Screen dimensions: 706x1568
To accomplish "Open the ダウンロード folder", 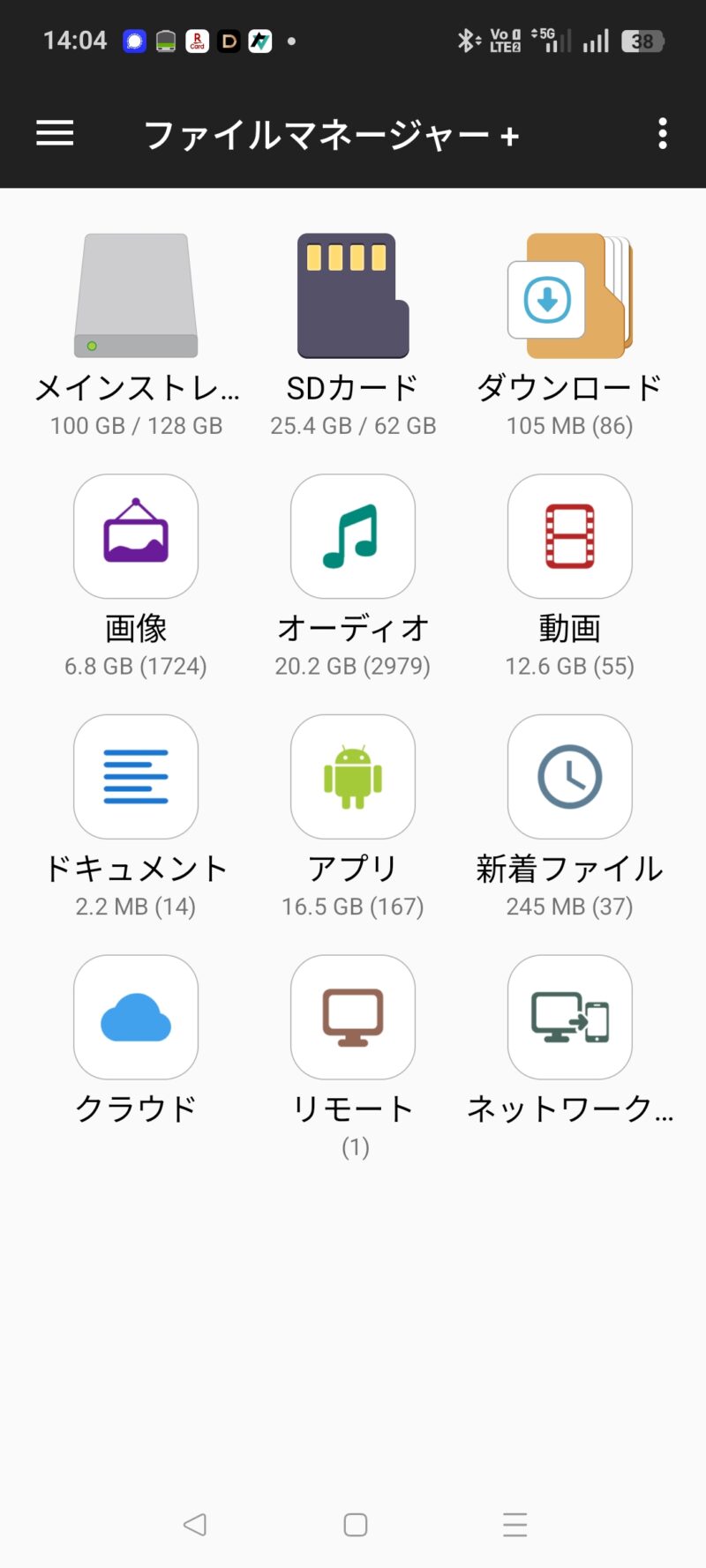I will pyautogui.click(x=570, y=297).
